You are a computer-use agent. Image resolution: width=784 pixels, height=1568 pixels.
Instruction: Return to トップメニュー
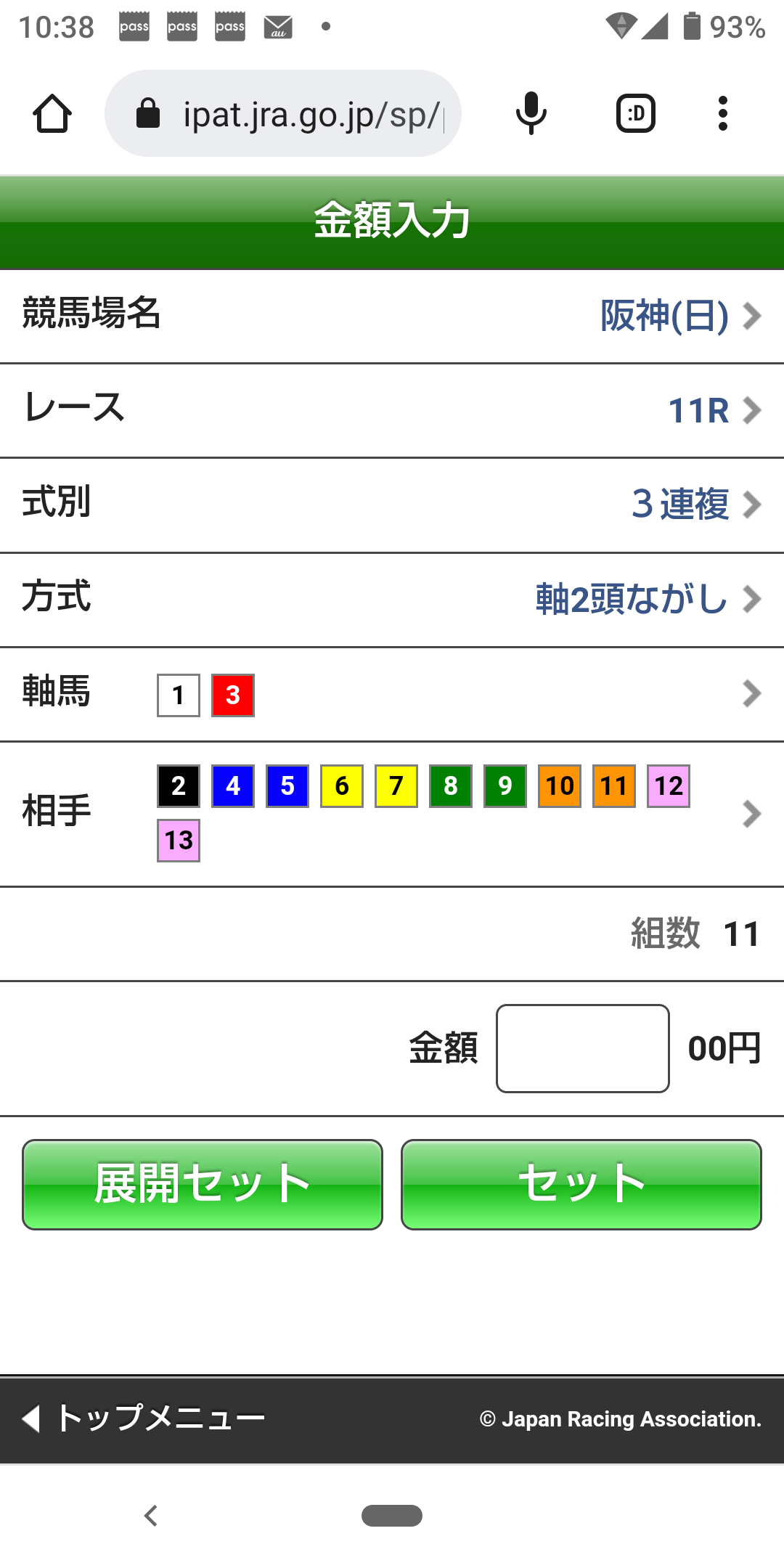145,1418
